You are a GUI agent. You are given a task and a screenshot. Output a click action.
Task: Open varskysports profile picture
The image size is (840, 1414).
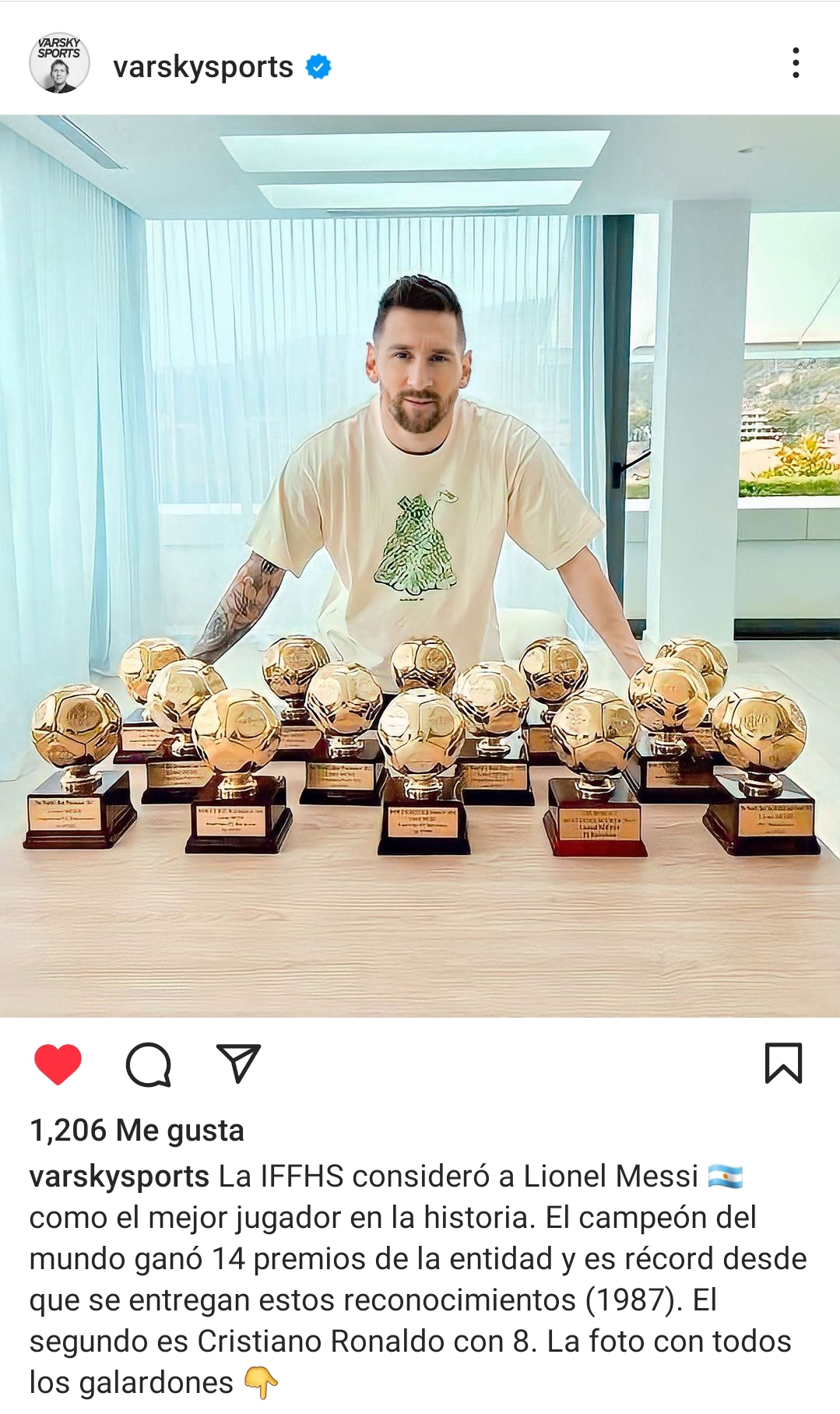[x=59, y=63]
